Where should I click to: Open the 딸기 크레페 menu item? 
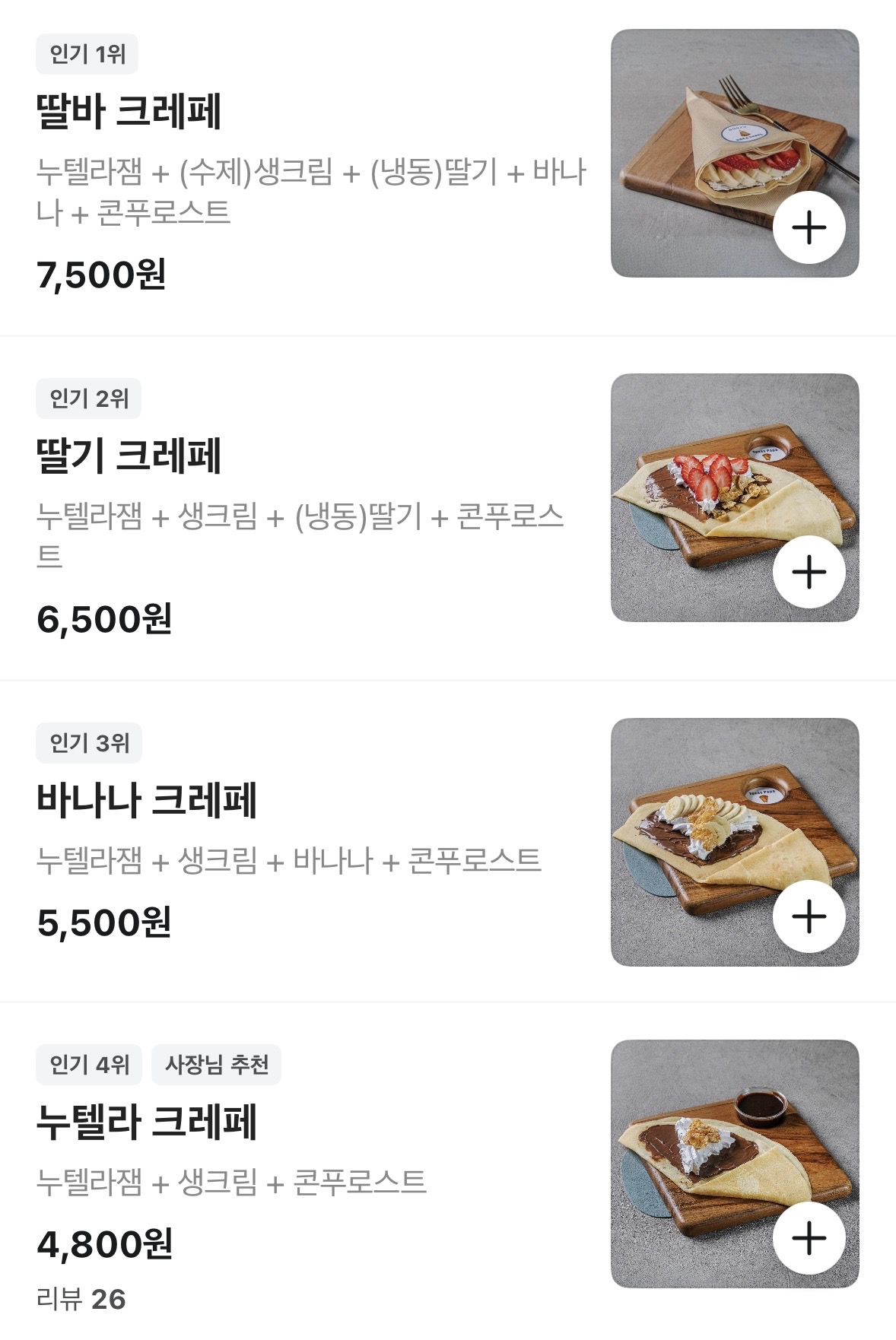129,456
